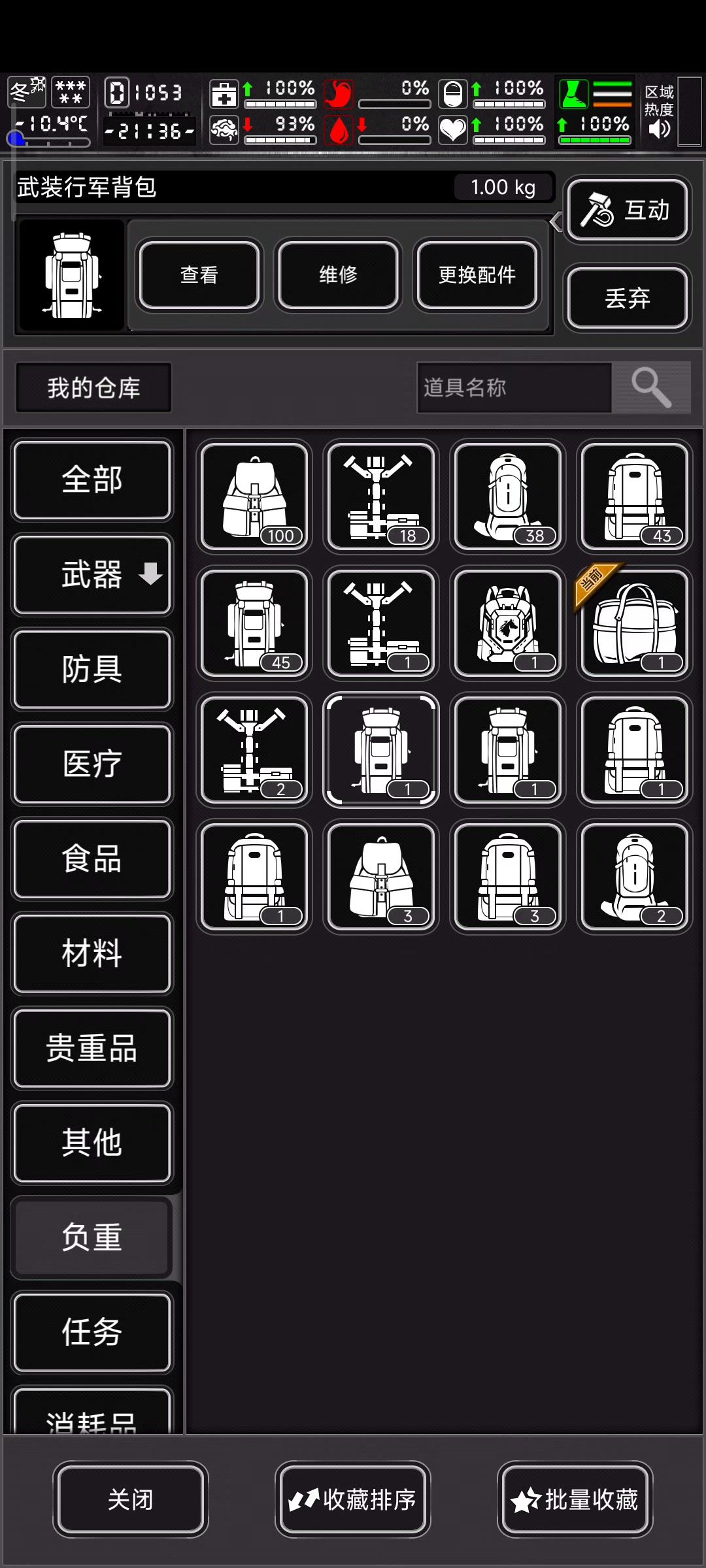Tap the magnifier search icon
This screenshot has height=1568, width=706.
(651, 387)
